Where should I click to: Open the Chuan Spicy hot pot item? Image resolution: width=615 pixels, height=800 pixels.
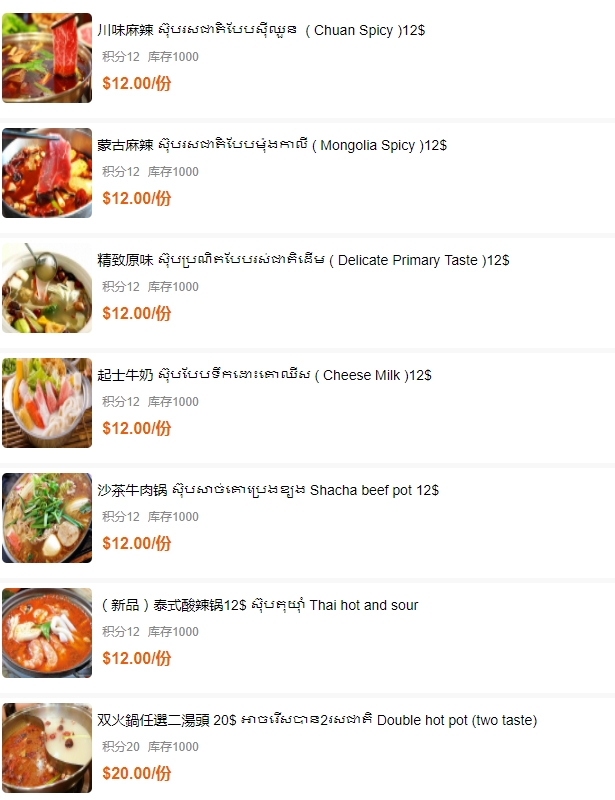(x=260, y=31)
